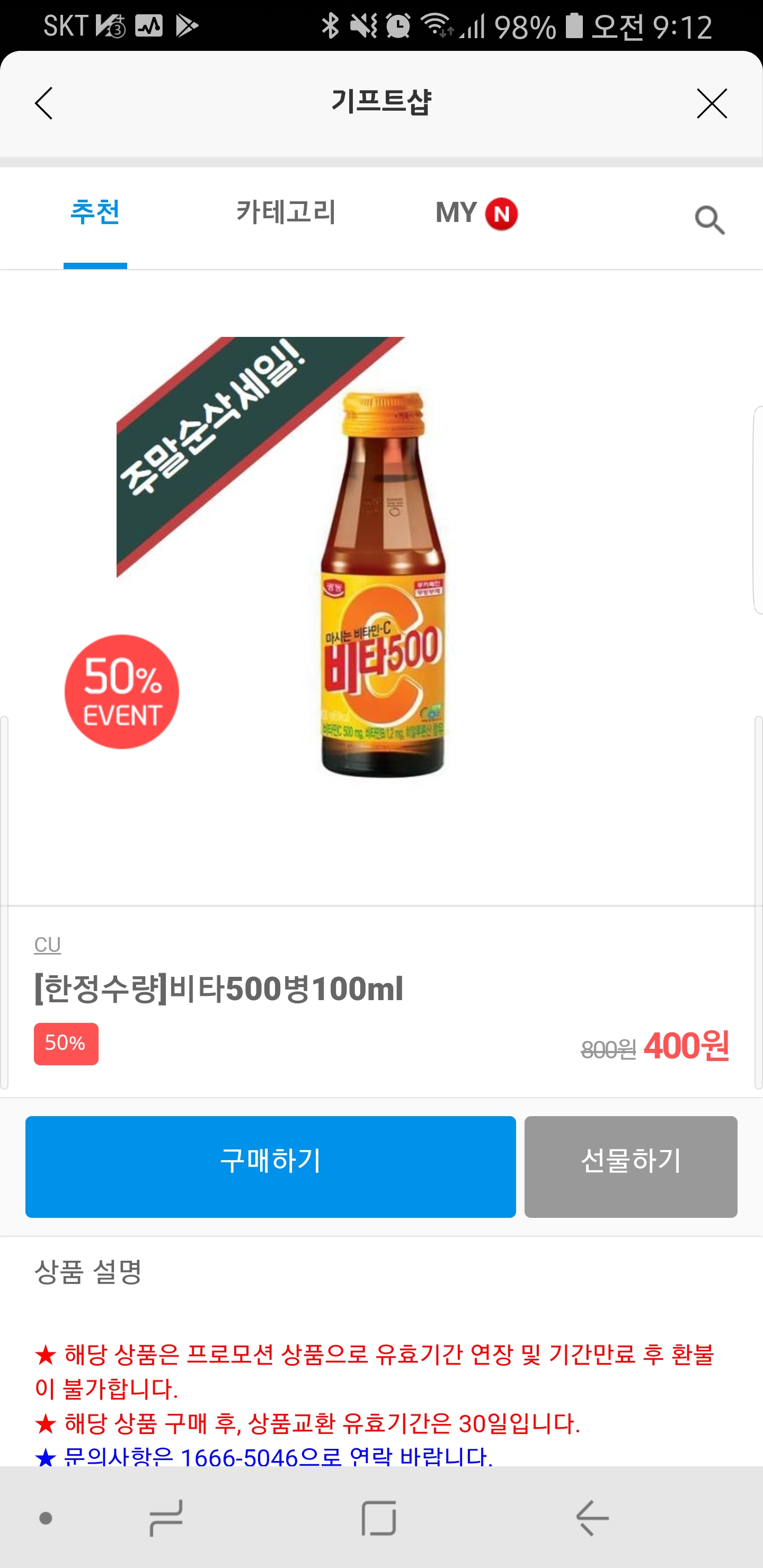
Task: Open recent apps from the navigation bar
Action: pos(166,1518)
